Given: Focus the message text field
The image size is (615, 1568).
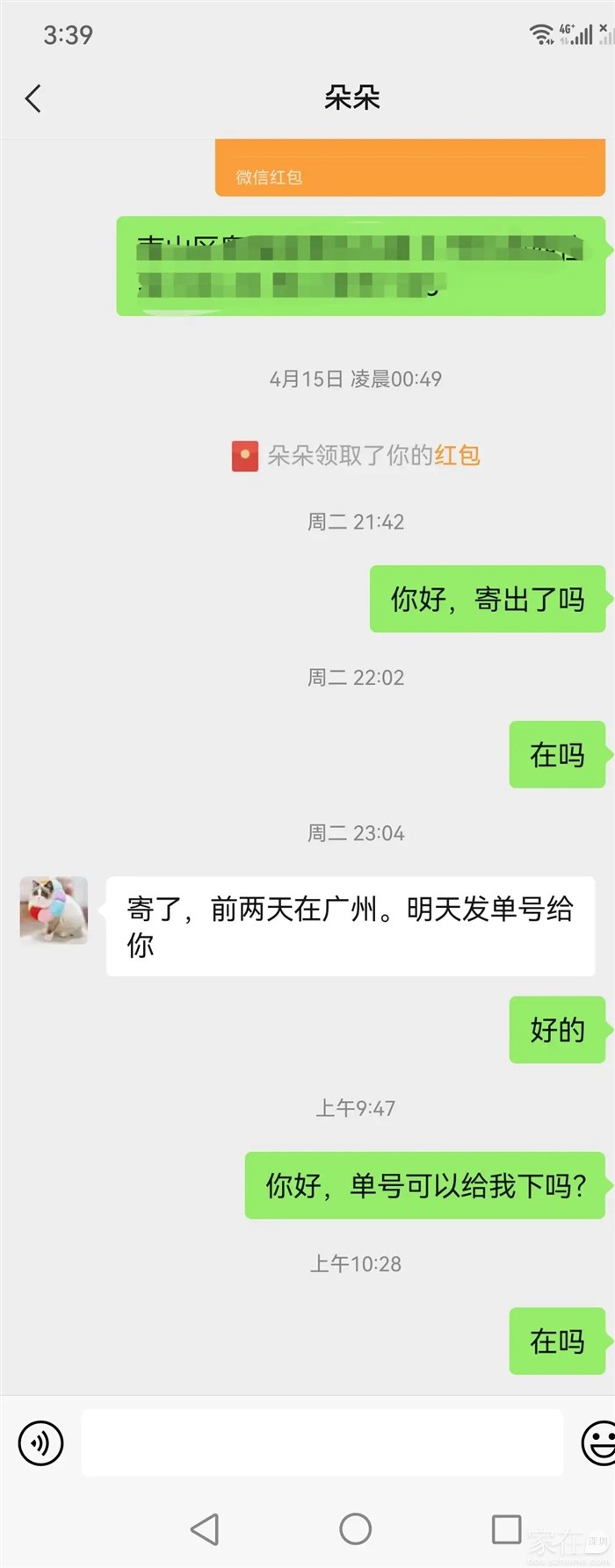Looking at the screenshot, I should [322, 1442].
